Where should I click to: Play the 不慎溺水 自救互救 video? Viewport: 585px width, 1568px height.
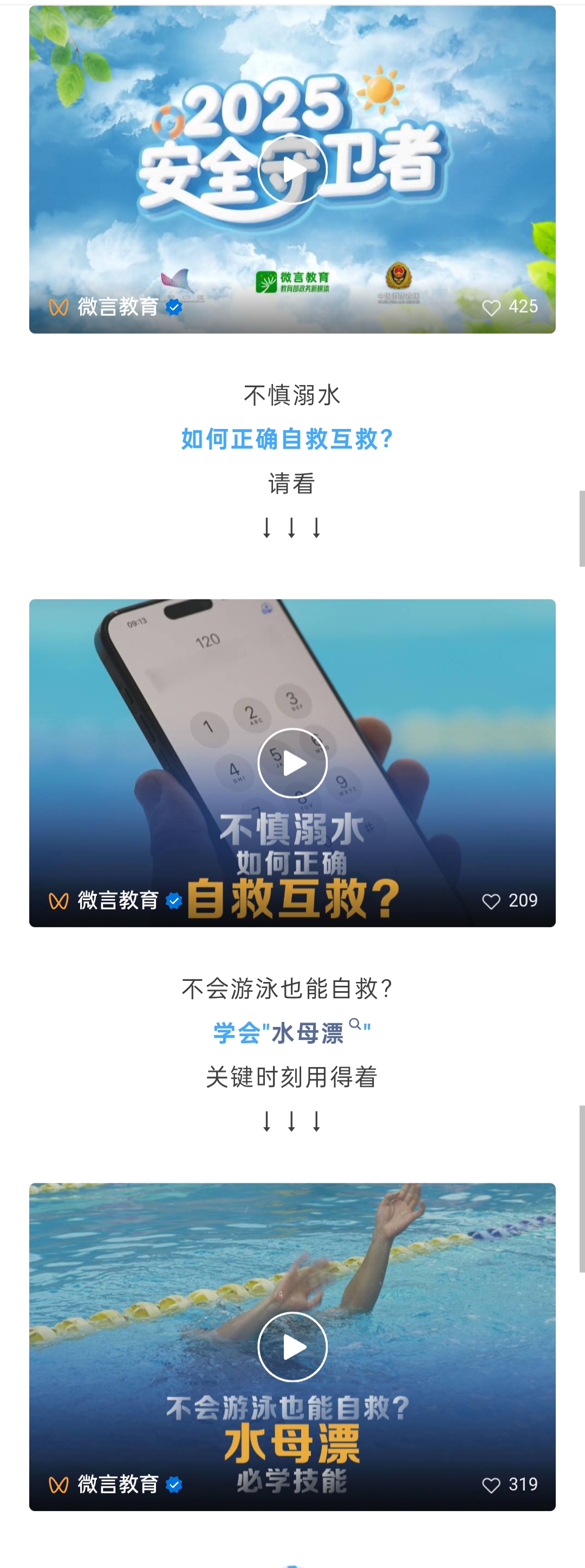[292, 763]
